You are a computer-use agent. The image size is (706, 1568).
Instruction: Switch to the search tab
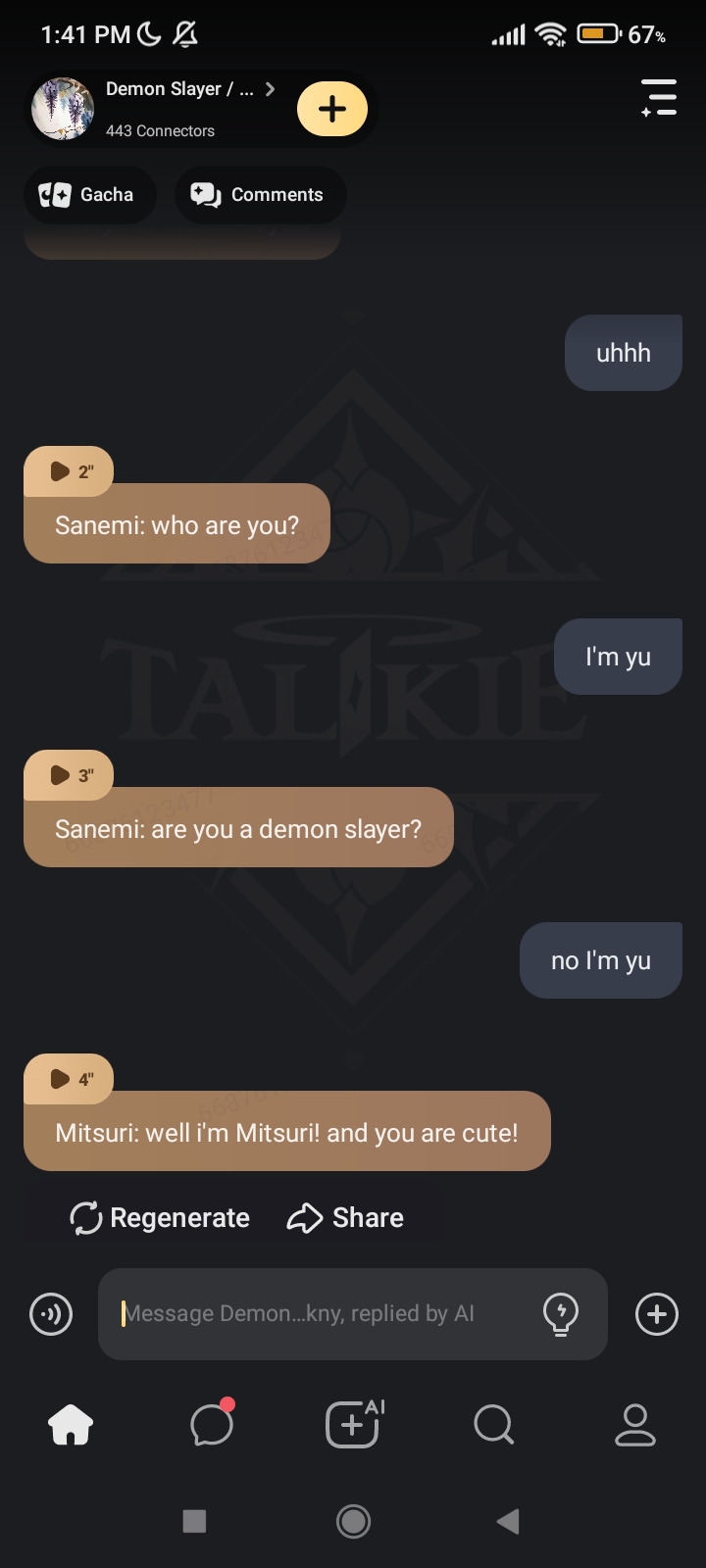click(493, 1424)
